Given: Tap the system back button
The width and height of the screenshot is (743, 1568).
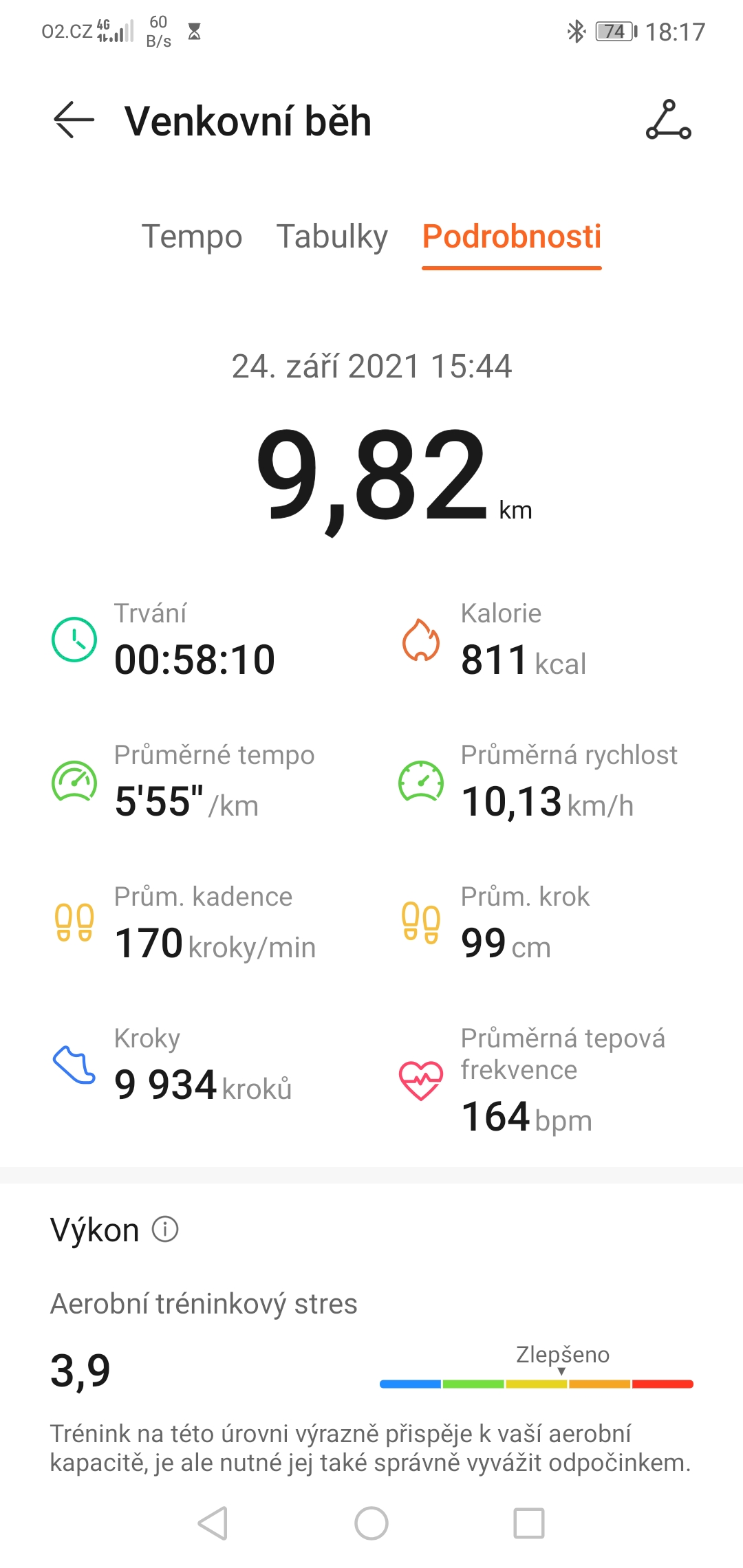Looking at the screenshot, I should coord(213,1523).
